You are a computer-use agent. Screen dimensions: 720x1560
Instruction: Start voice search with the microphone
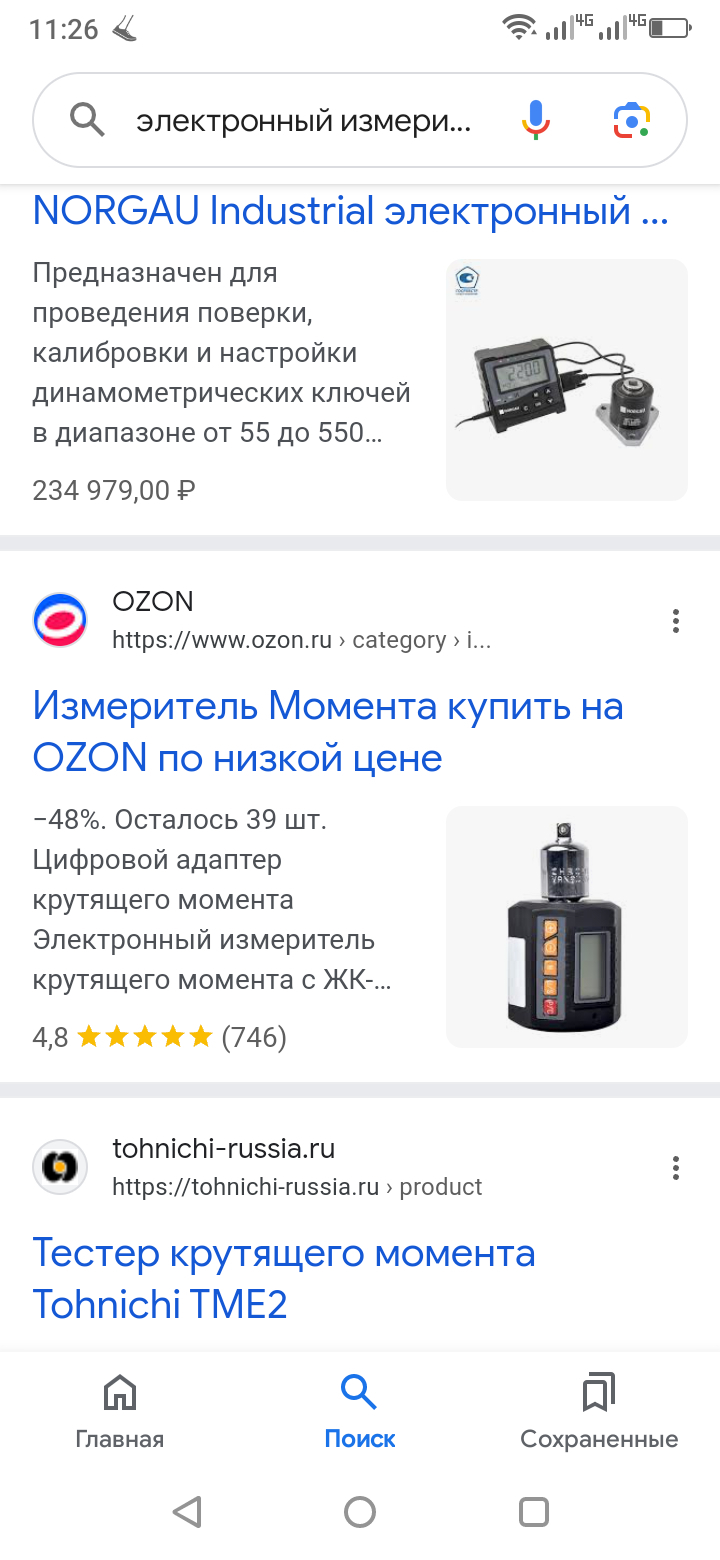(536, 121)
